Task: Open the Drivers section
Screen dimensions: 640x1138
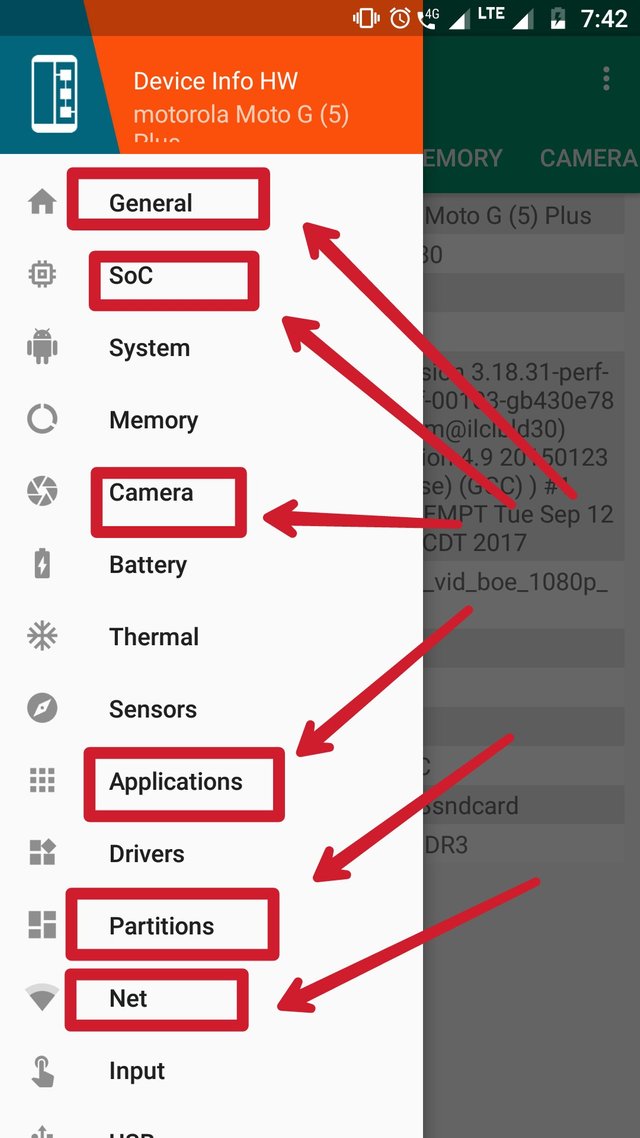Action: click(x=147, y=854)
